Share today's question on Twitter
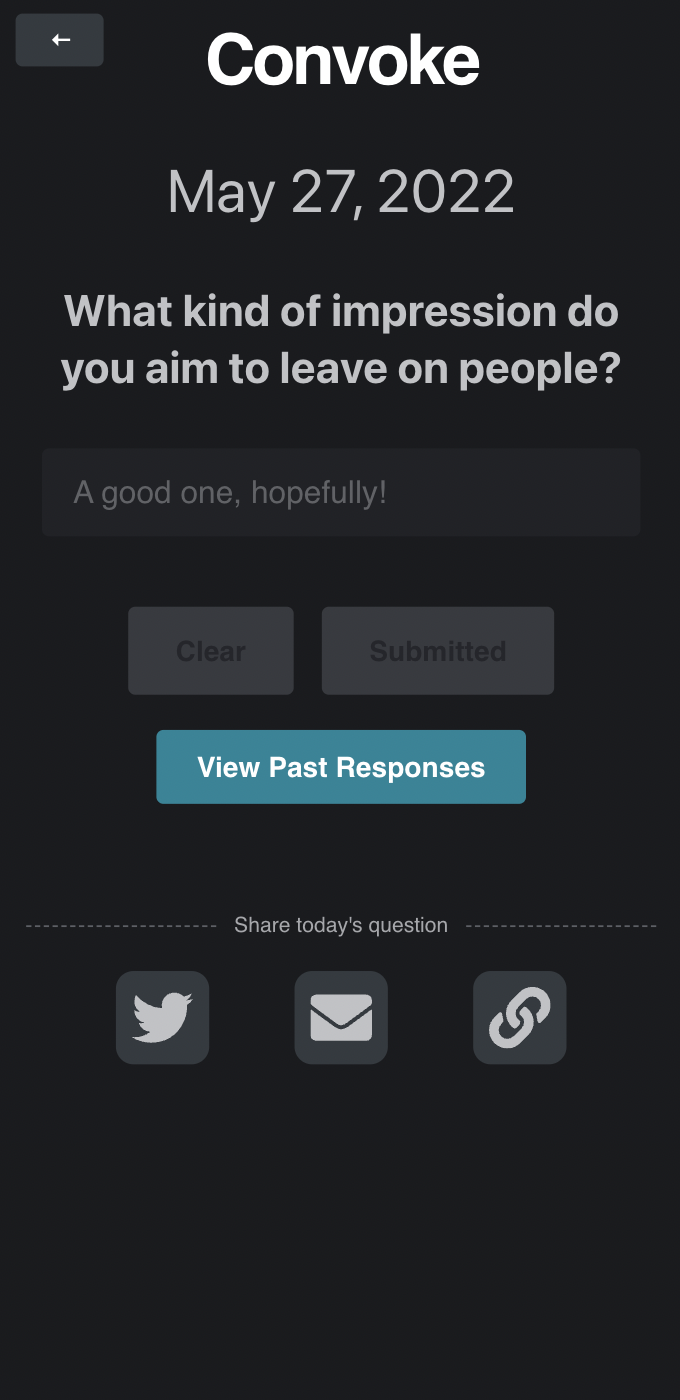This screenshot has height=1400, width=680. [162, 1017]
